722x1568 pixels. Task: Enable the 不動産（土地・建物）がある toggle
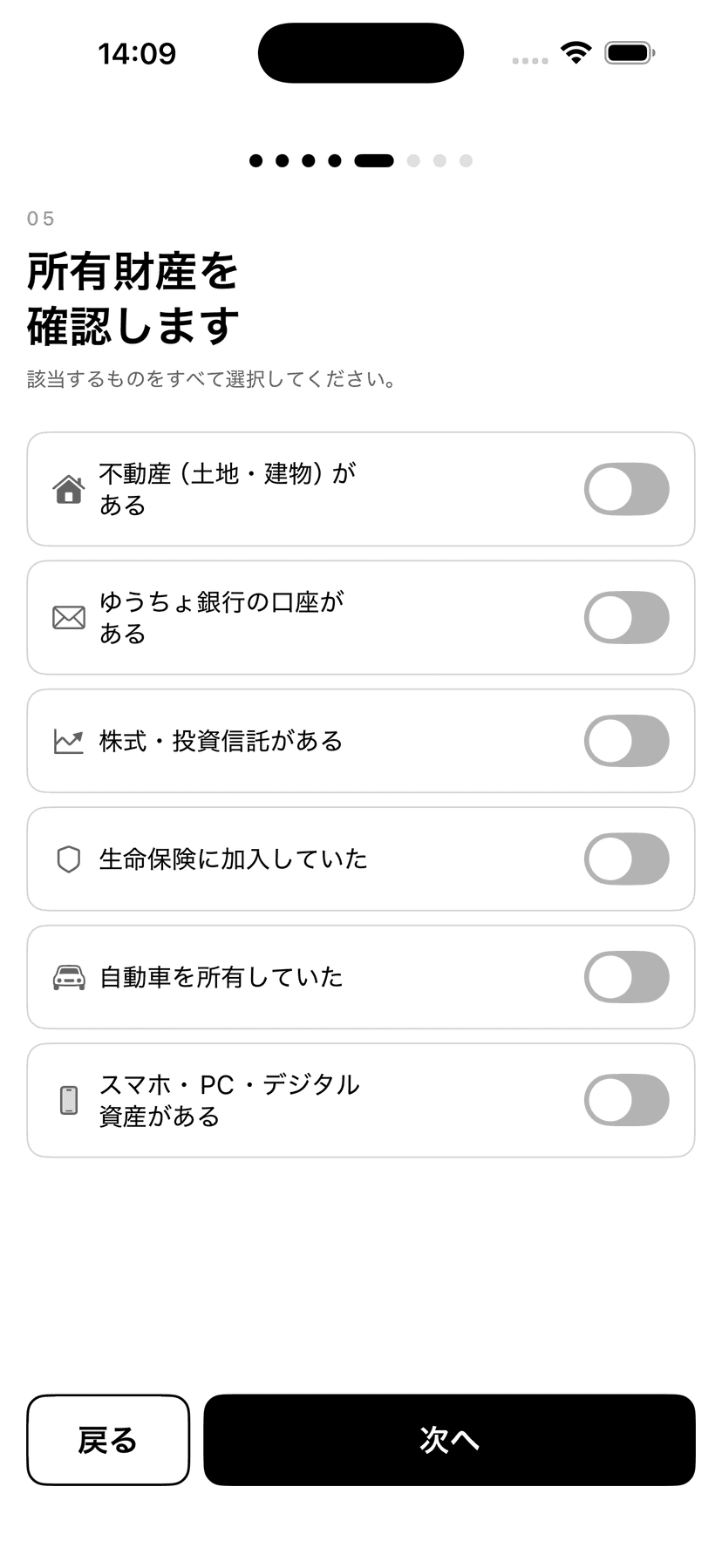tap(627, 489)
